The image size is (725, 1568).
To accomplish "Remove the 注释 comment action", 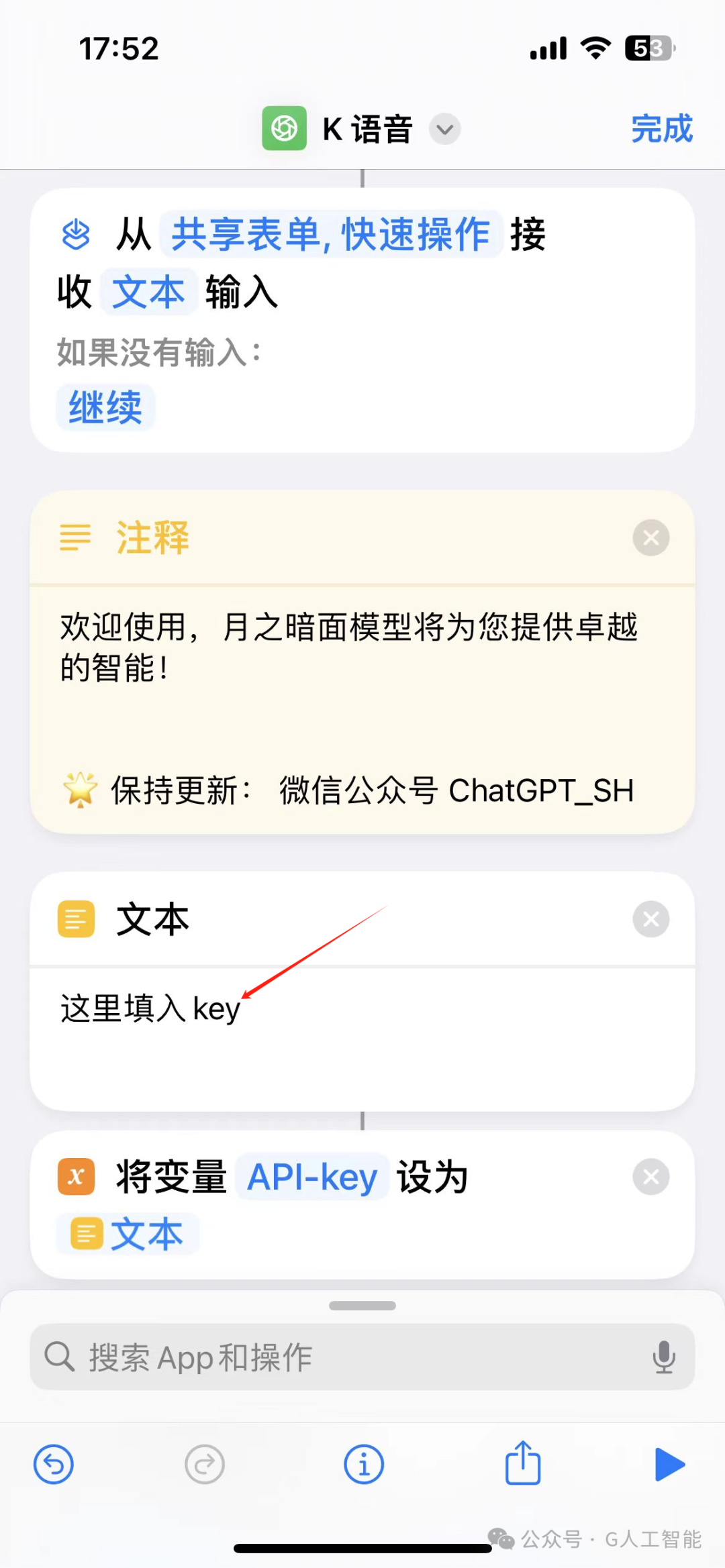I will (x=650, y=537).
